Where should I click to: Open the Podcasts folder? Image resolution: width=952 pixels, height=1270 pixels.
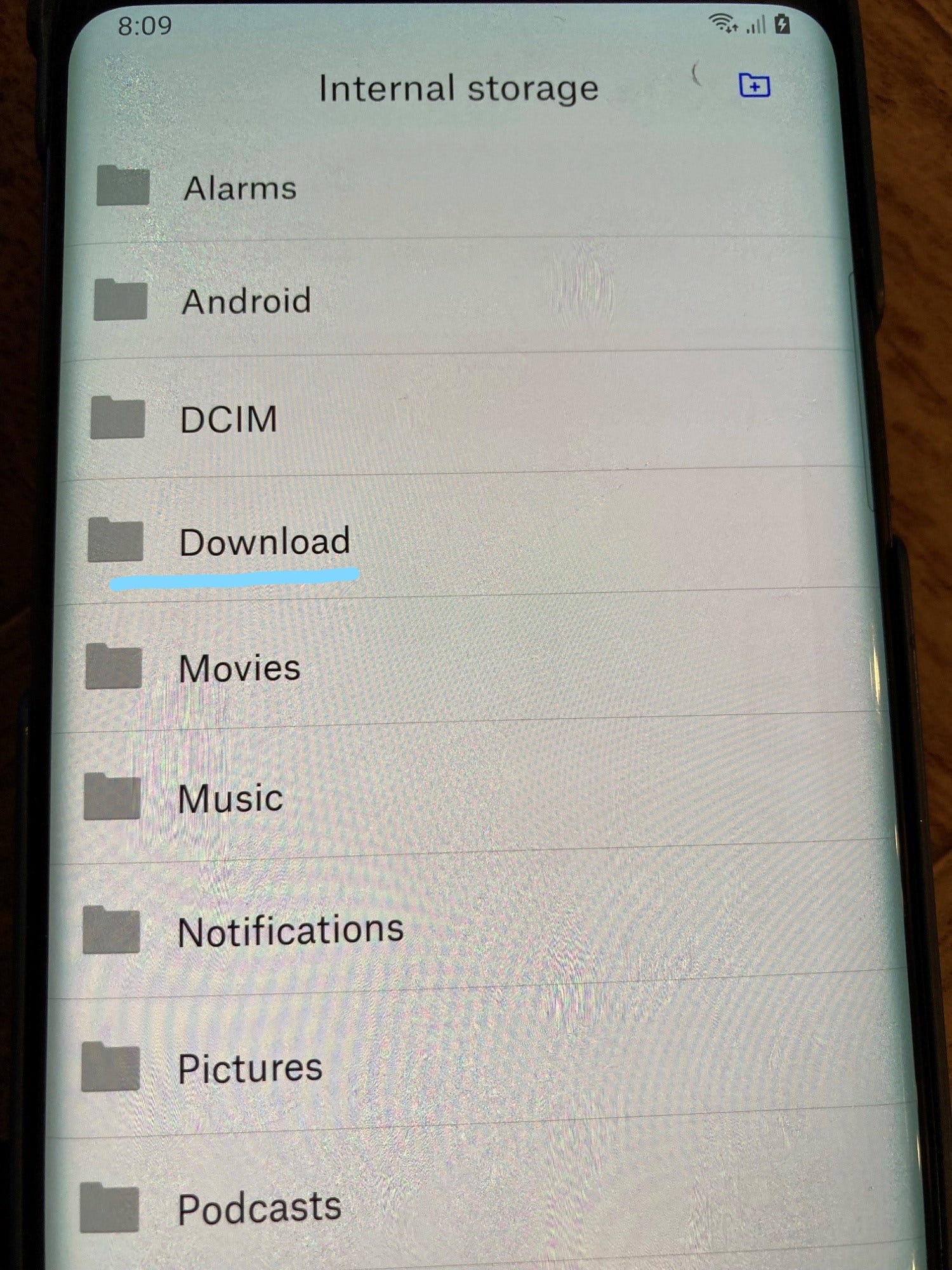tap(259, 1208)
